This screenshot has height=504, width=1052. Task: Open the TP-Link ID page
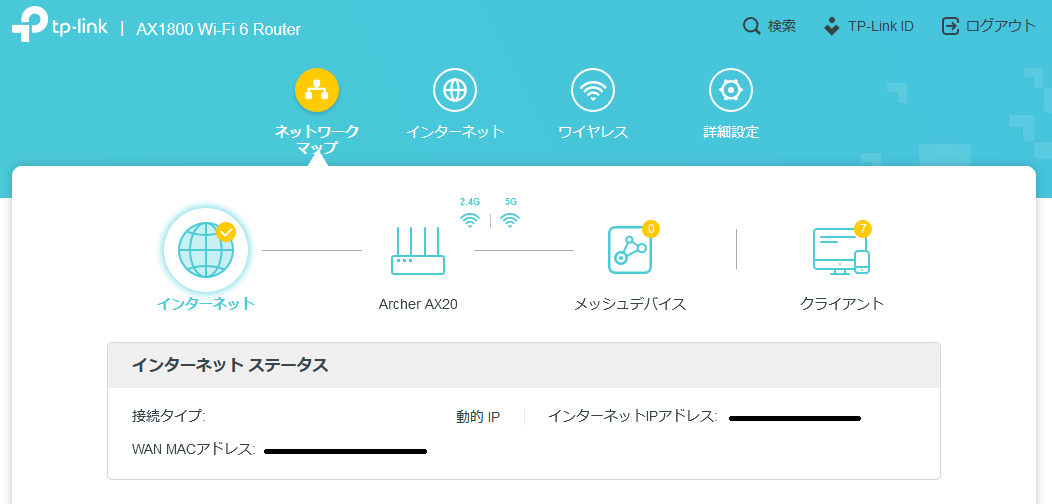click(x=867, y=26)
